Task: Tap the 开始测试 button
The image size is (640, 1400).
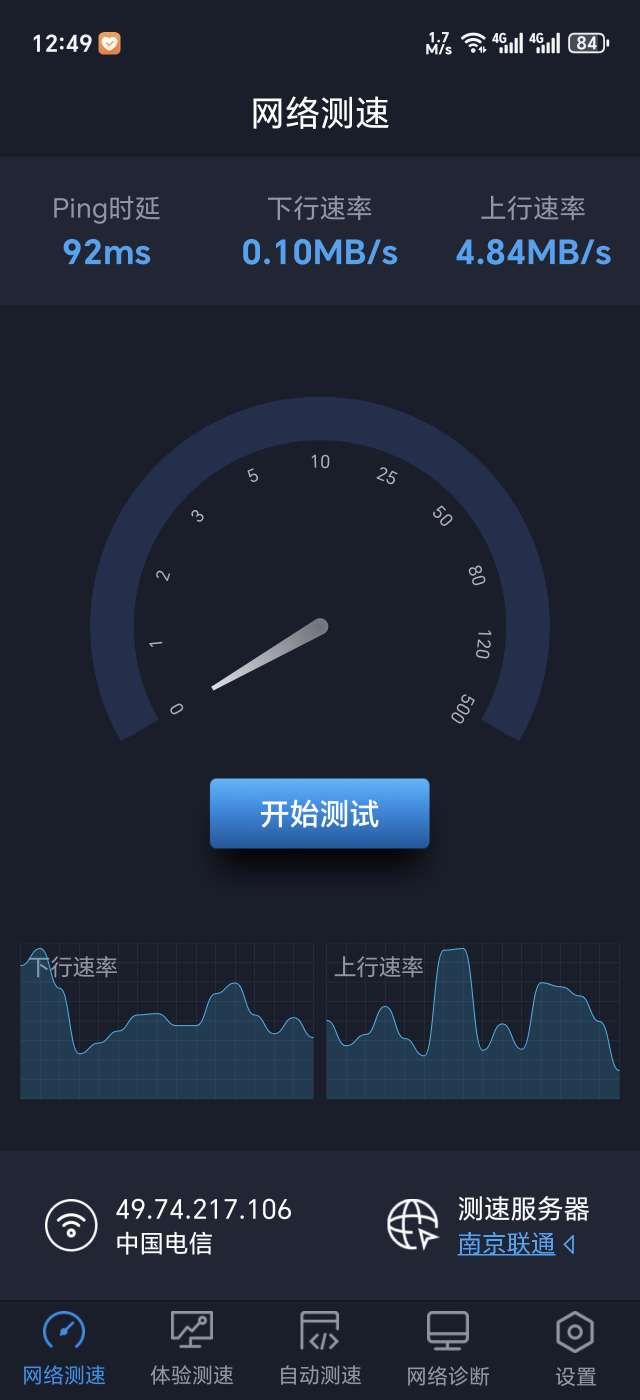Action: tap(319, 813)
